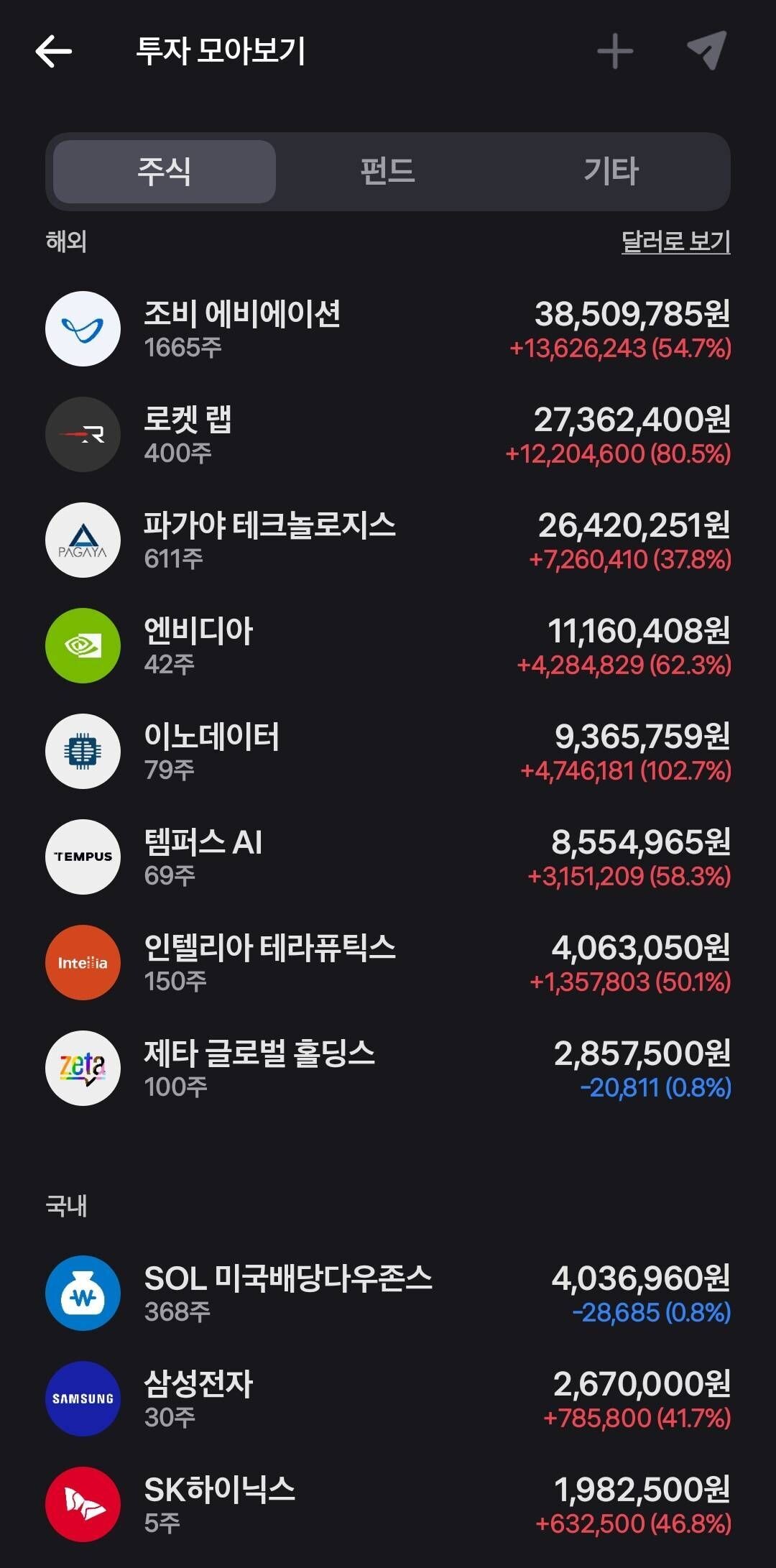776x1568 pixels.
Task: Select the Nvidia green eye logo
Action: (82, 645)
